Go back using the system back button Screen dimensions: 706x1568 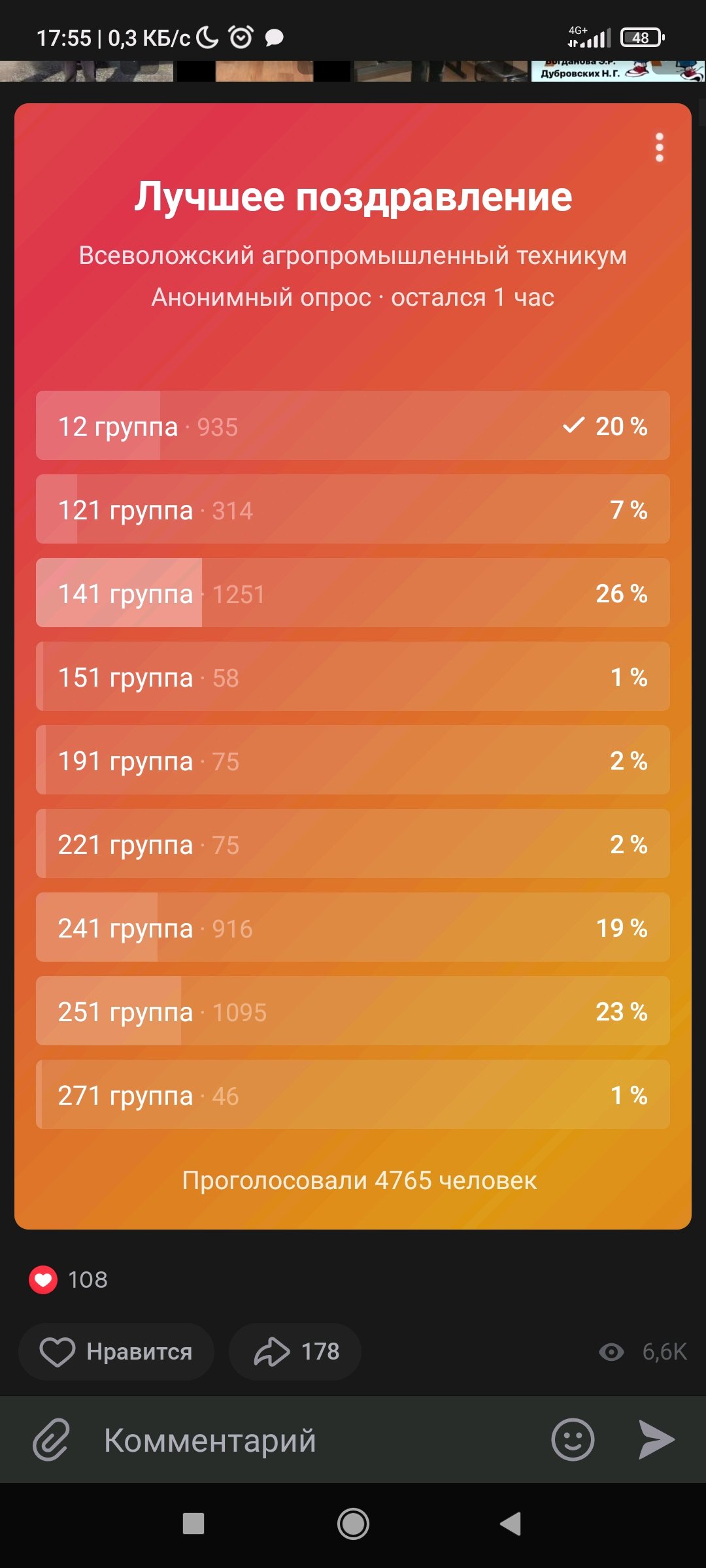tap(511, 1524)
